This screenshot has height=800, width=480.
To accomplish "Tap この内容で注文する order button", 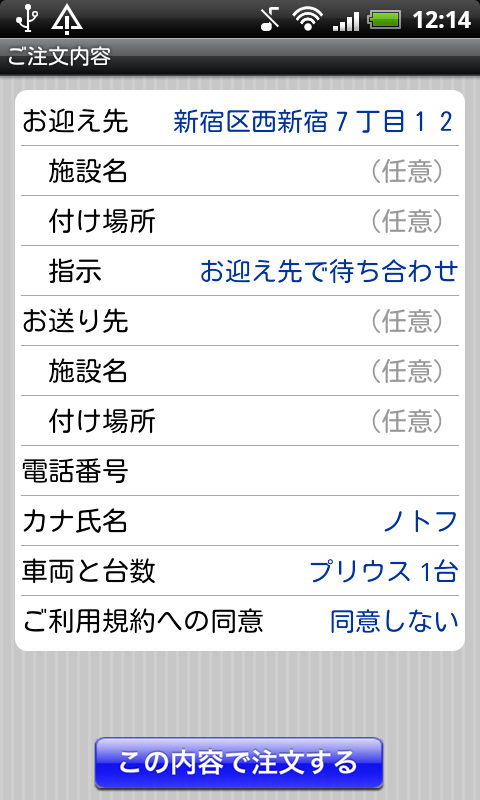I will (x=239, y=763).
